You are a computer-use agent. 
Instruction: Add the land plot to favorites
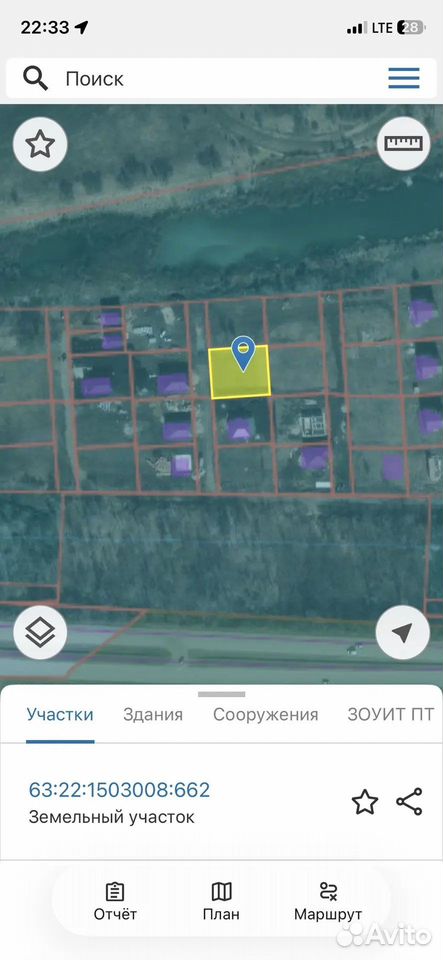(365, 802)
